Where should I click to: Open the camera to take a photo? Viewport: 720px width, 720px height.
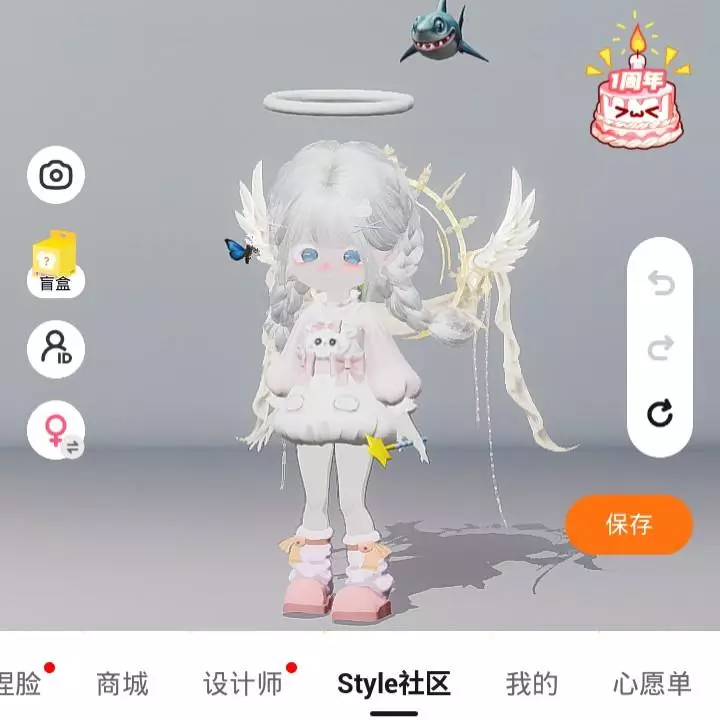click(56, 176)
